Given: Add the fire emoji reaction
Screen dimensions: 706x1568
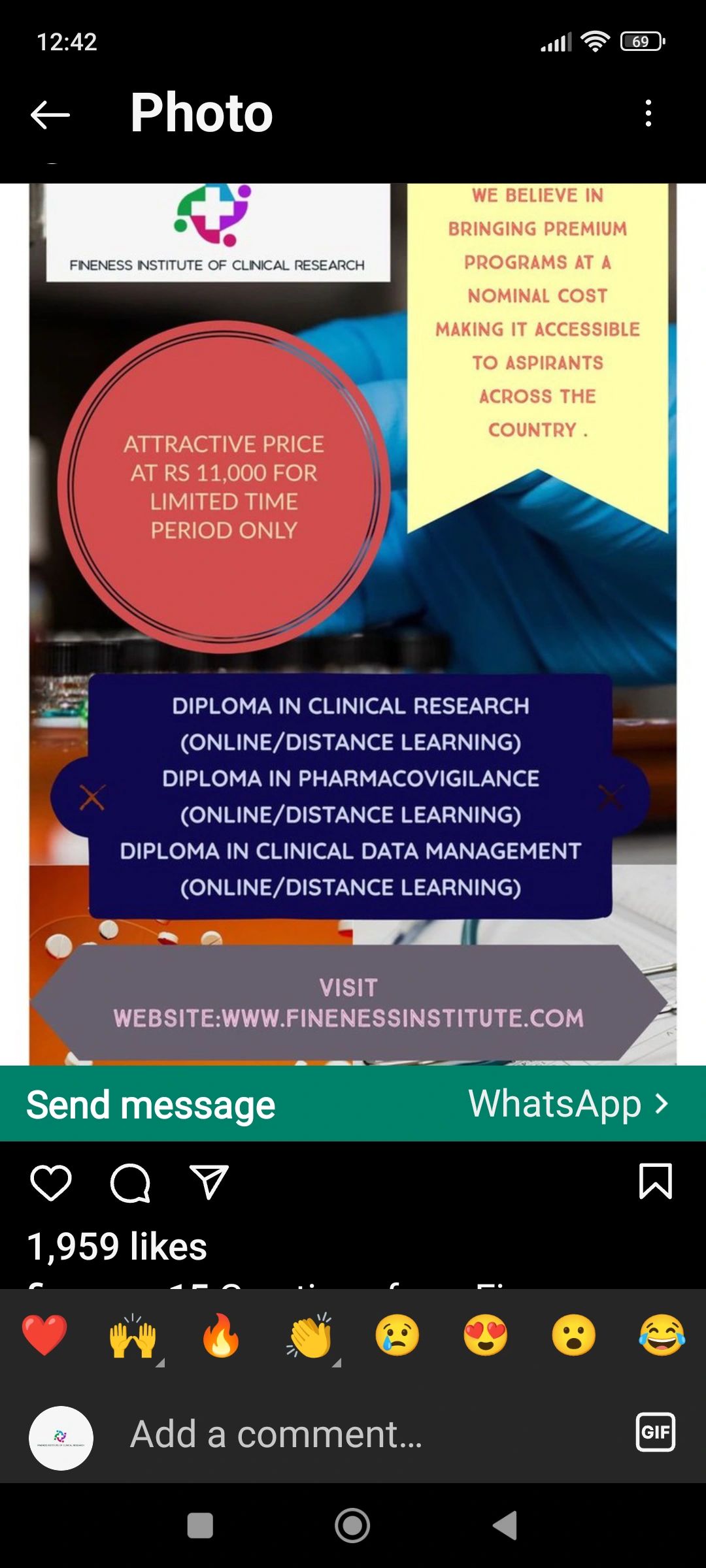Looking at the screenshot, I should pos(221,1335).
